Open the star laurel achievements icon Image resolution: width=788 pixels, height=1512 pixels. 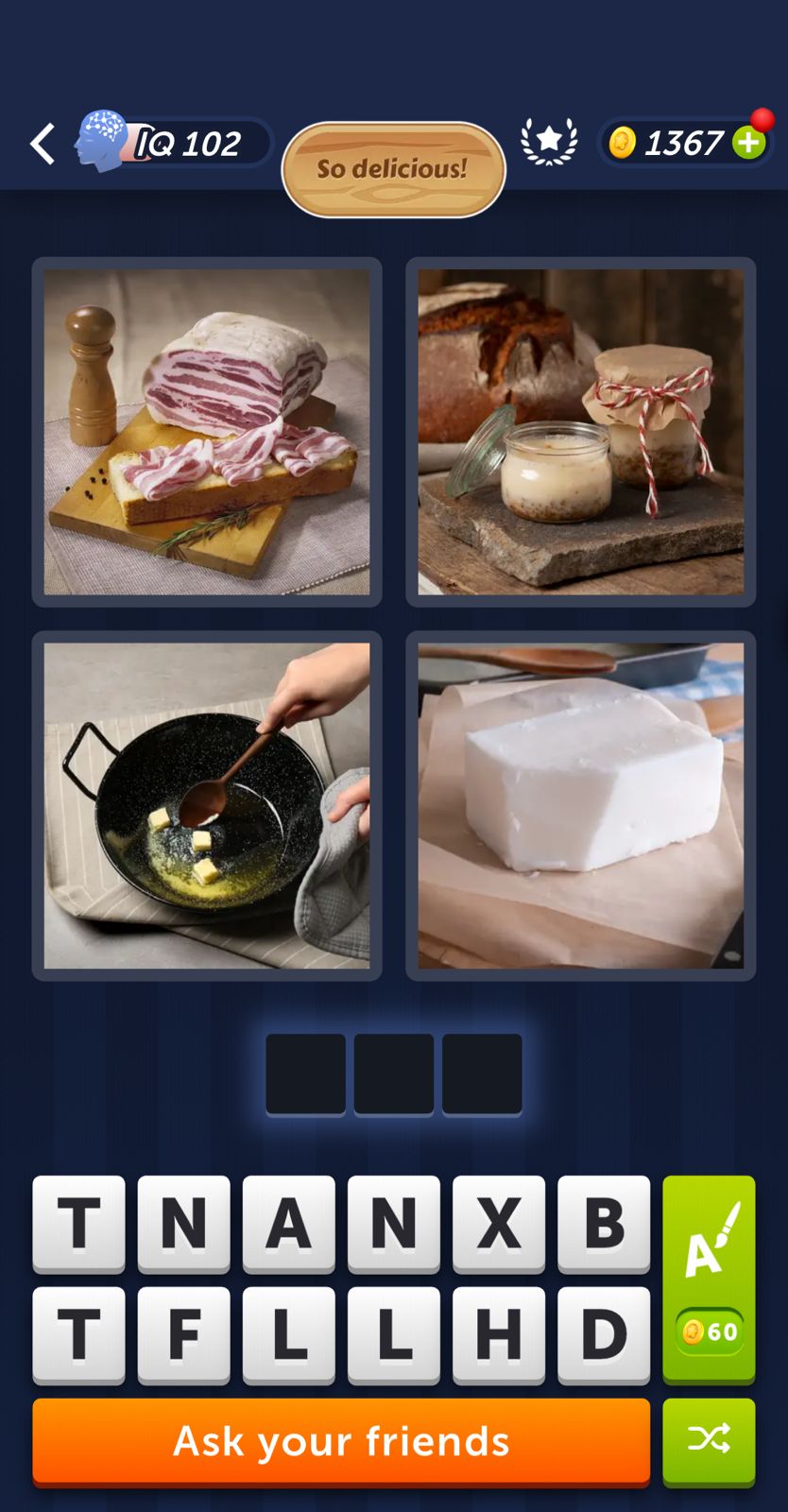(x=549, y=143)
